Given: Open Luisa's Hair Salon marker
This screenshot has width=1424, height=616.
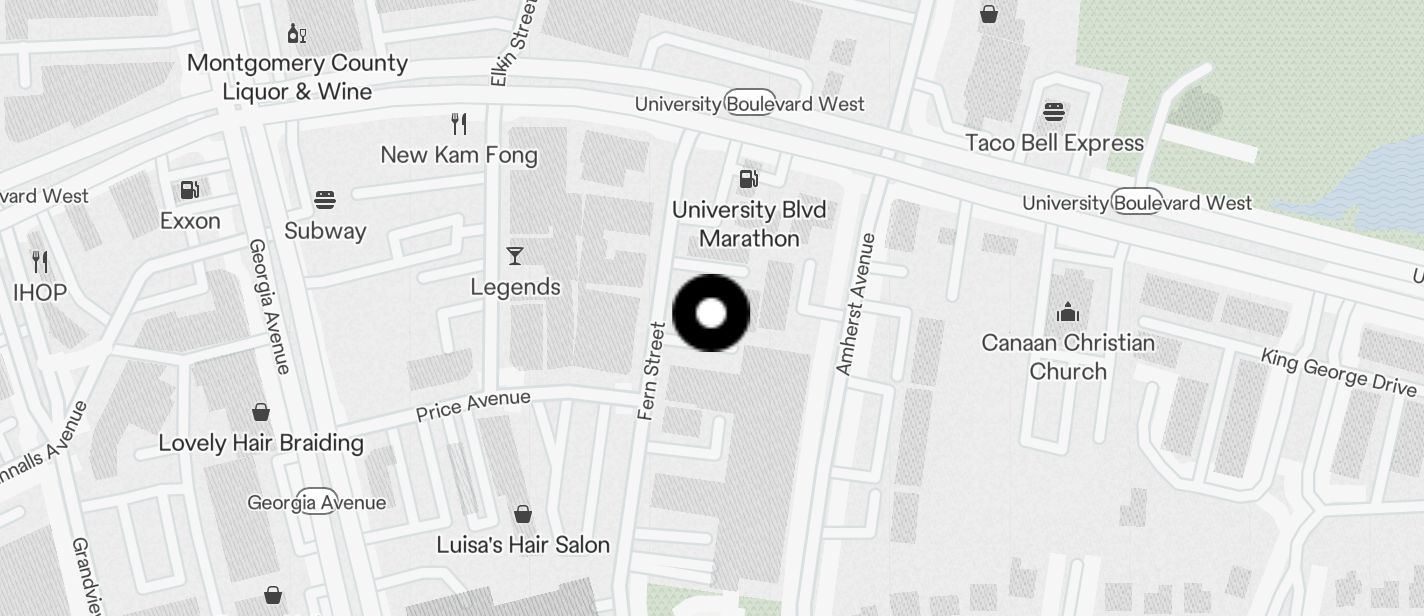Looking at the screenshot, I should pyautogui.click(x=522, y=515).
